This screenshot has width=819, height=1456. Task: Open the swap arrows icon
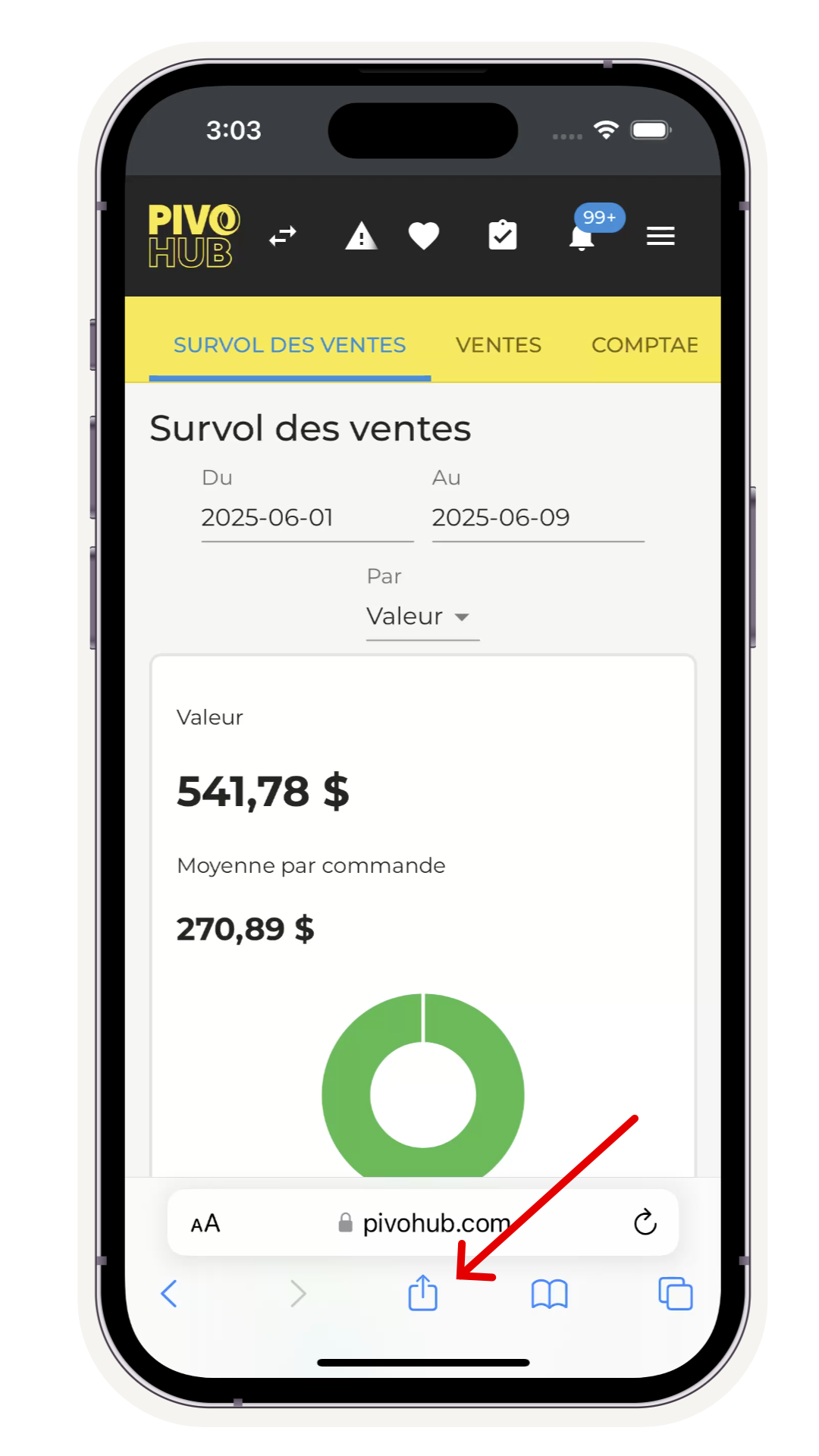[x=283, y=237]
